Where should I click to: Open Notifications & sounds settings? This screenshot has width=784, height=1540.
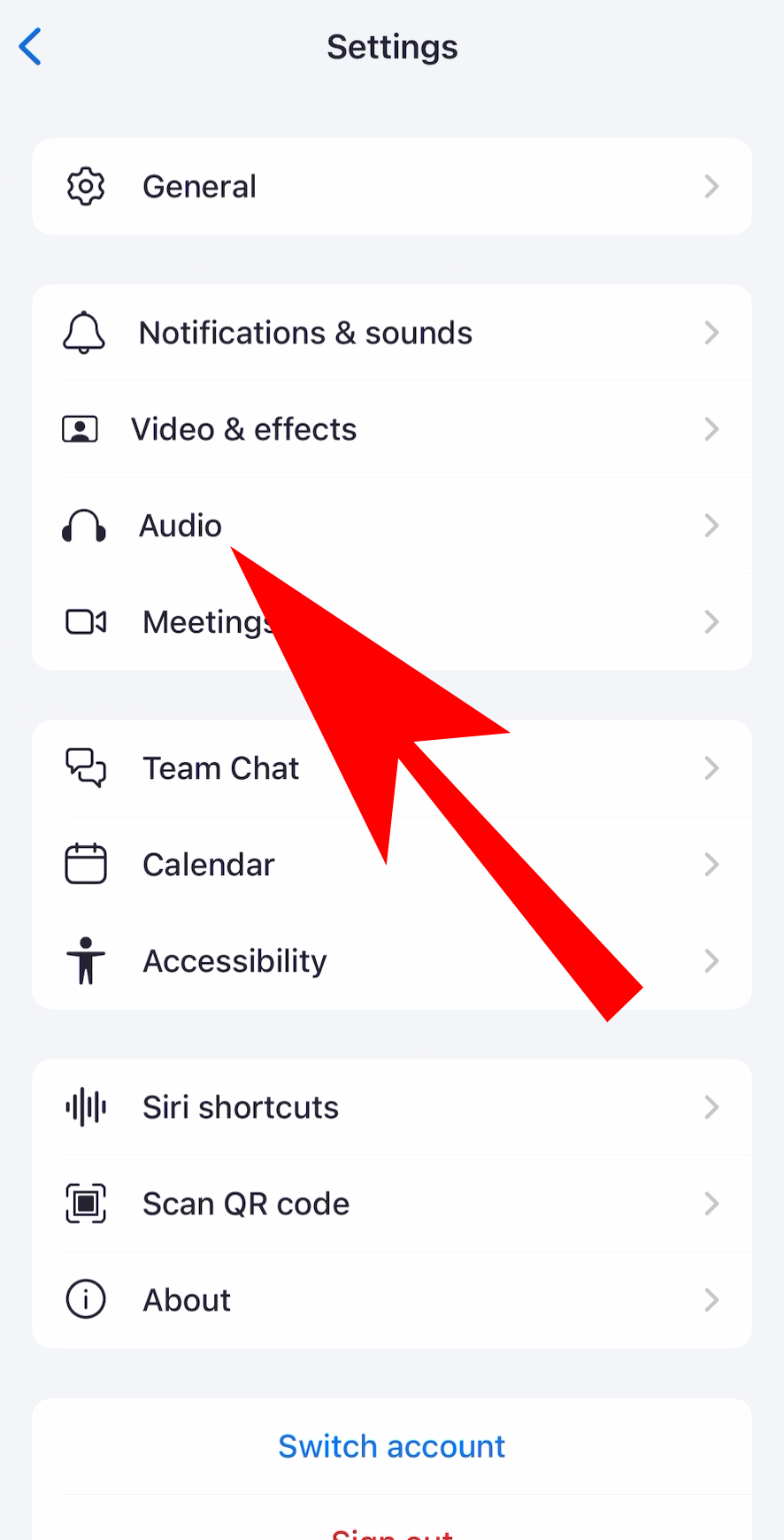click(x=392, y=333)
